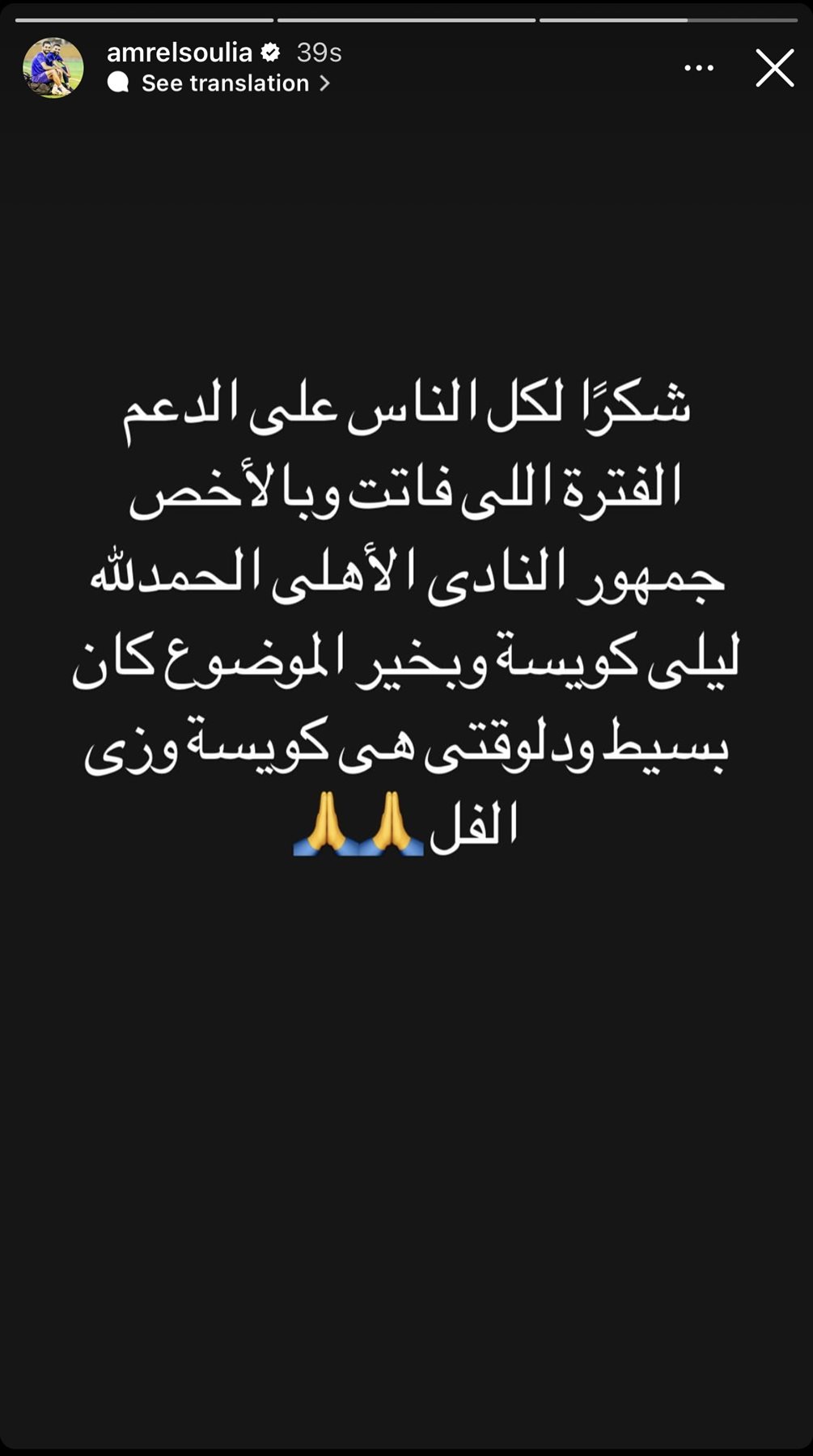Screen dimensions: 813x1456
Task: Open amrelsoulia's profile picture
Action: [x=53, y=68]
